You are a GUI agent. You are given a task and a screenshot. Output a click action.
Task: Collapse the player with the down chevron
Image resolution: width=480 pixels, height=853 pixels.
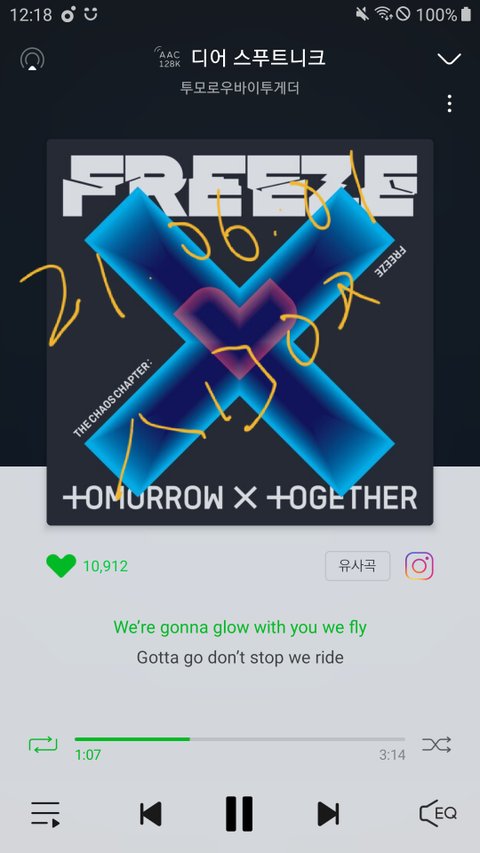coord(449,59)
